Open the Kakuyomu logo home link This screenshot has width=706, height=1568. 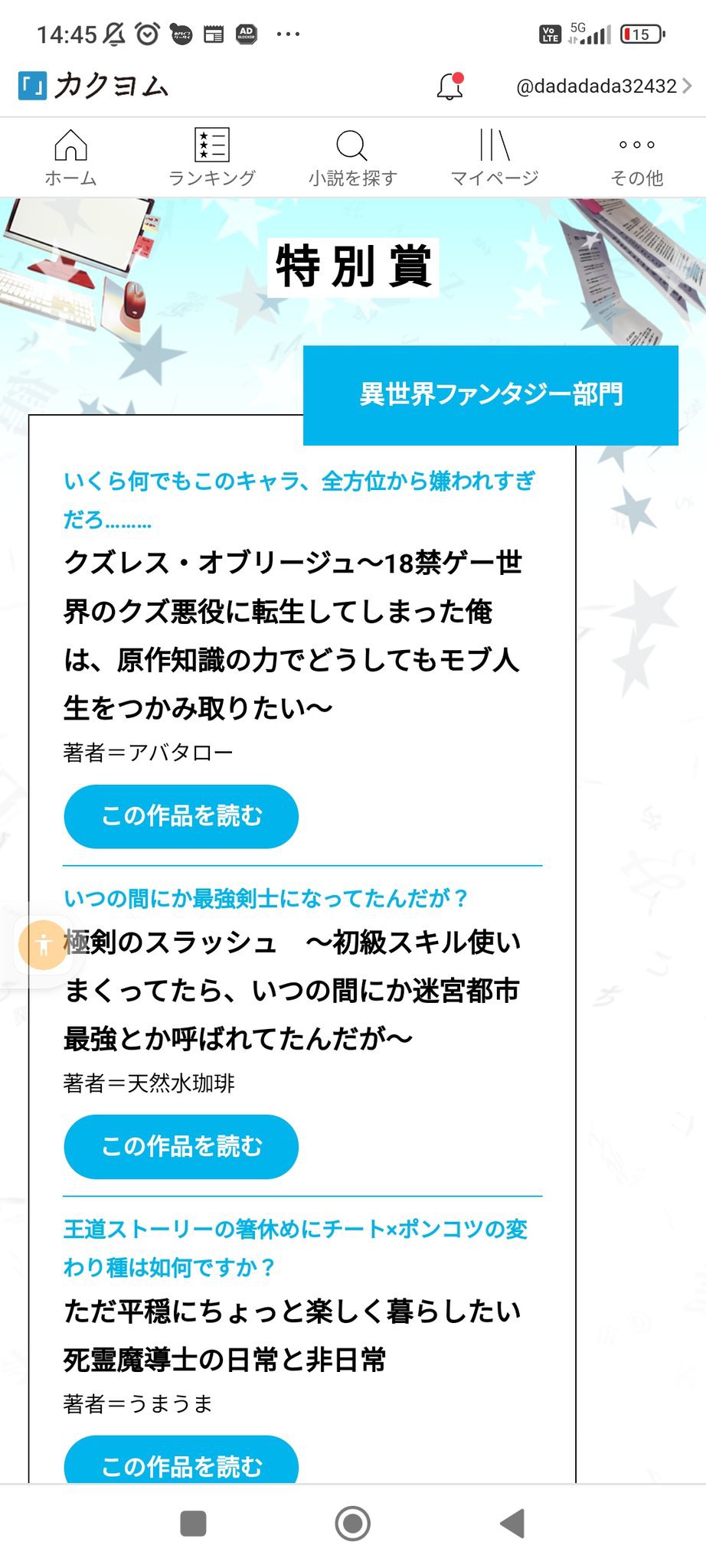(x=93, y=86)
